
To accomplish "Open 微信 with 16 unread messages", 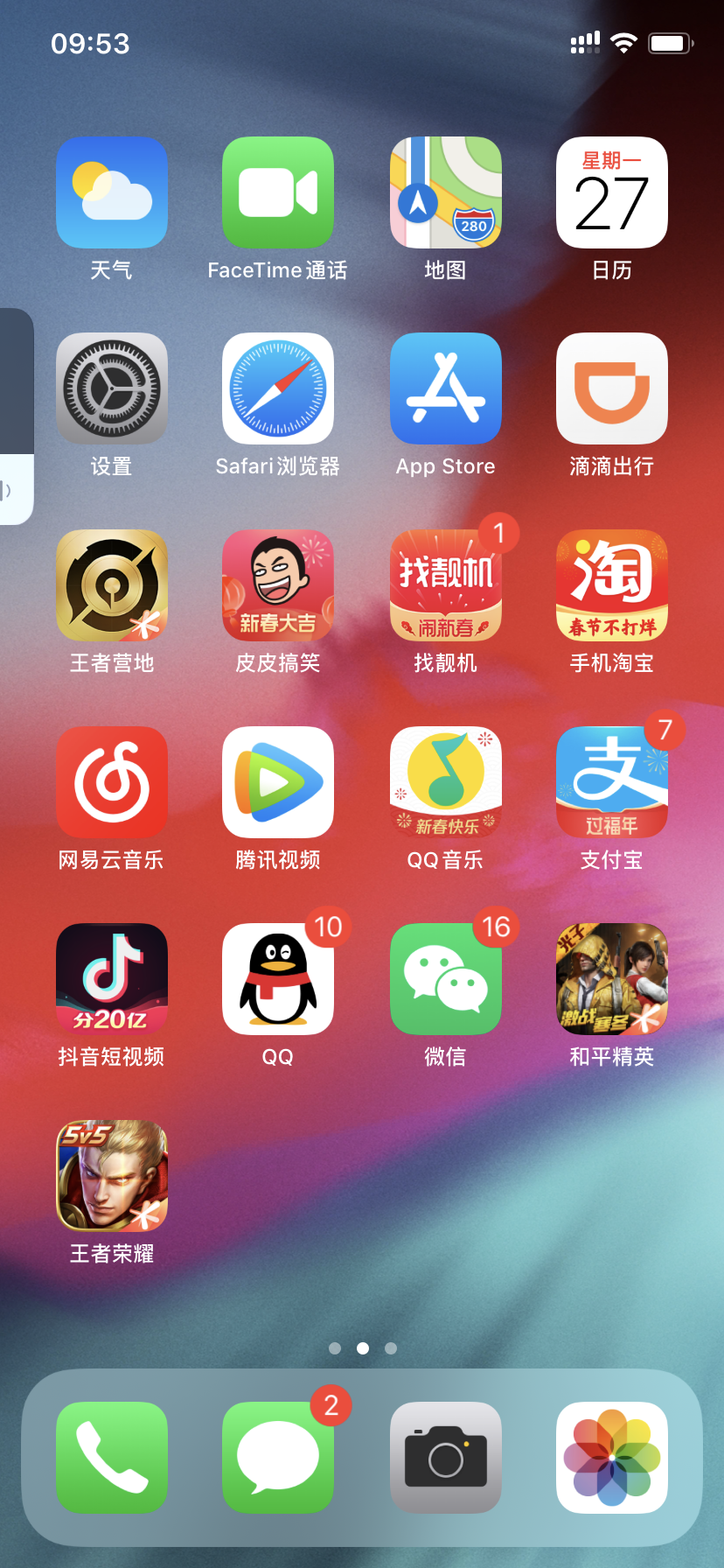I will click(x=445, y=979).
